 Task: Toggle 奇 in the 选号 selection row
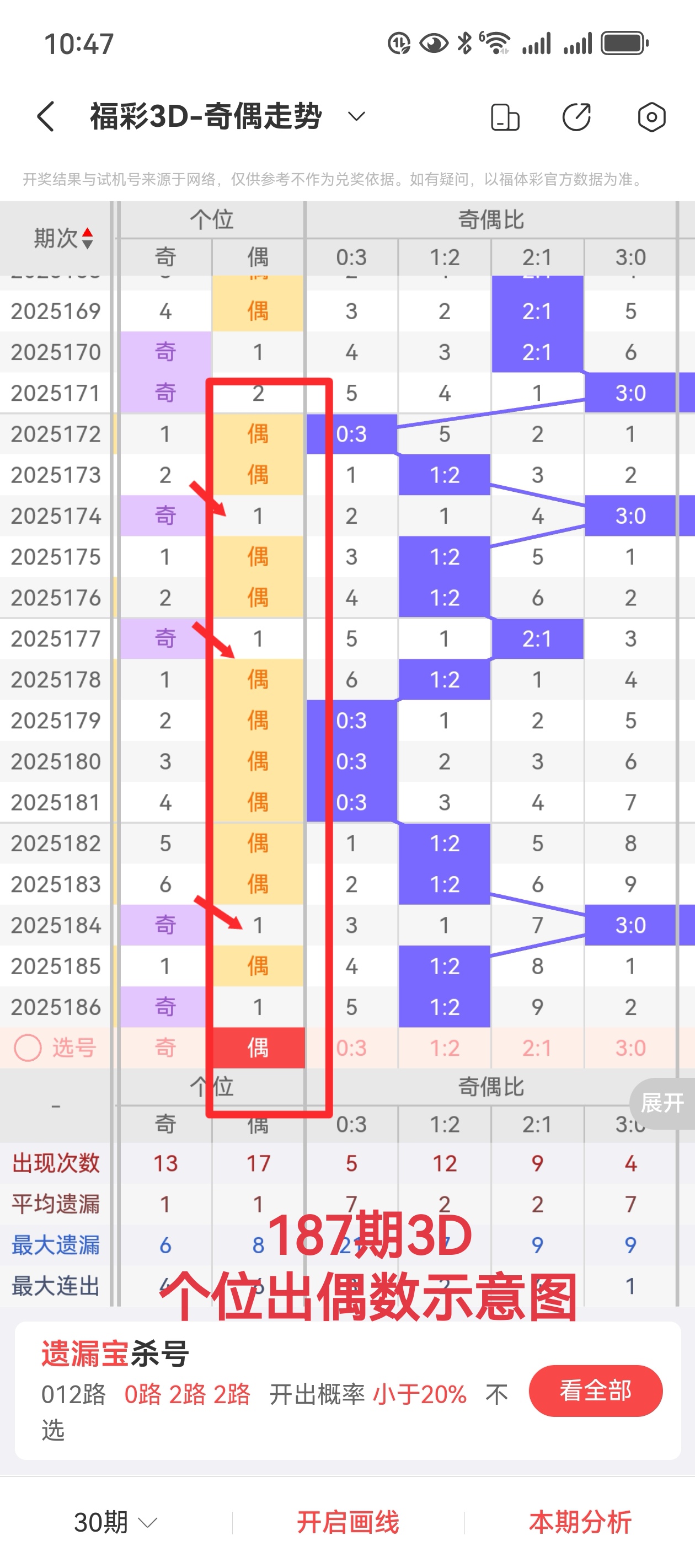(x=164, y=1047)
